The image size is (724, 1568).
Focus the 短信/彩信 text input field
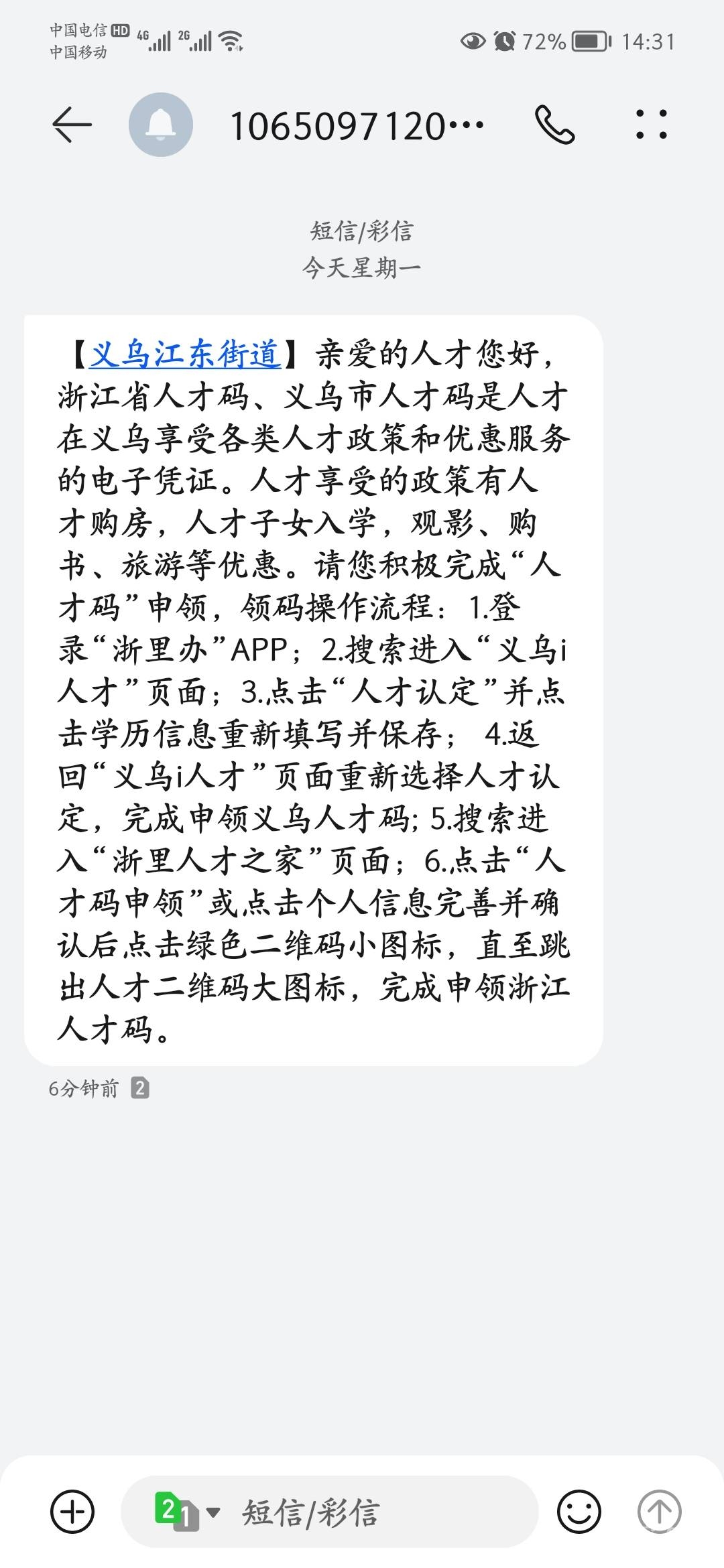coord(375,1512)
